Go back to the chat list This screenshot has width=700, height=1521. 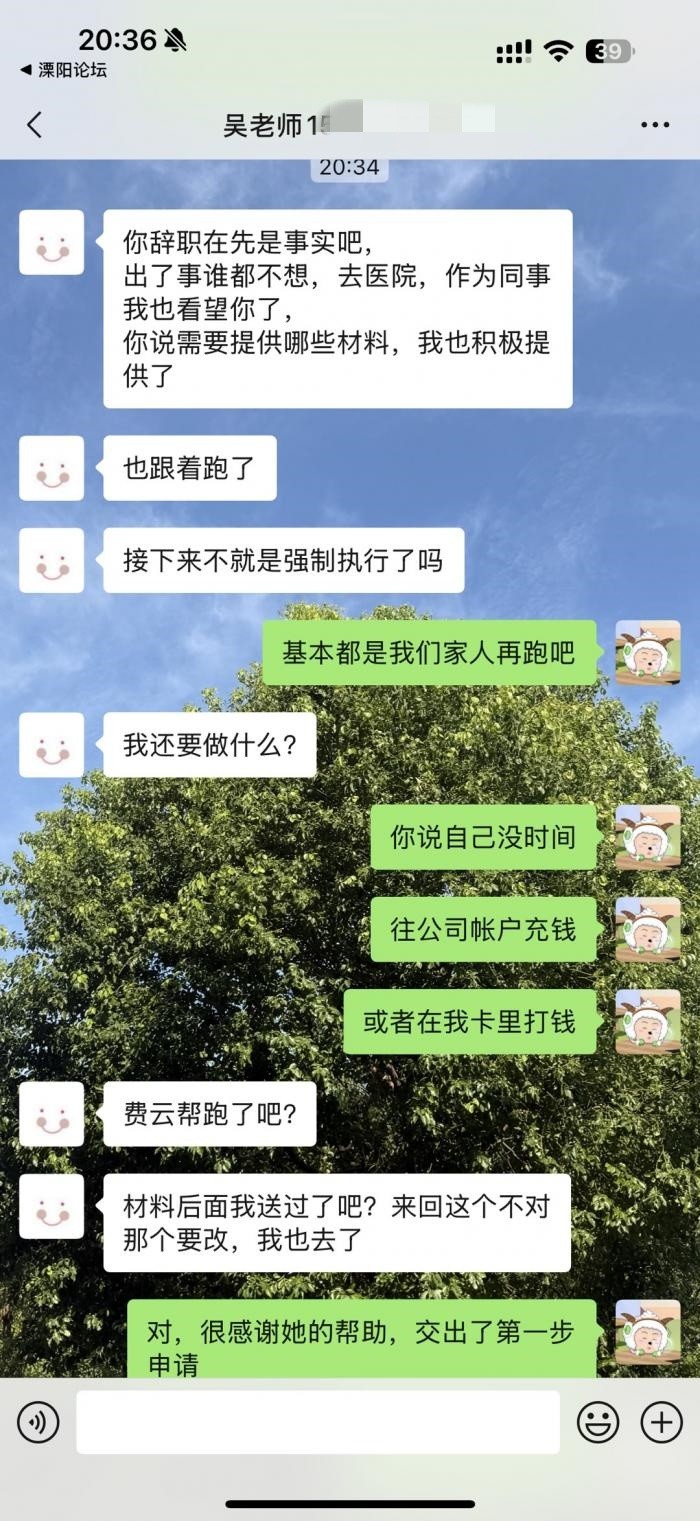[x=35, y=125]
